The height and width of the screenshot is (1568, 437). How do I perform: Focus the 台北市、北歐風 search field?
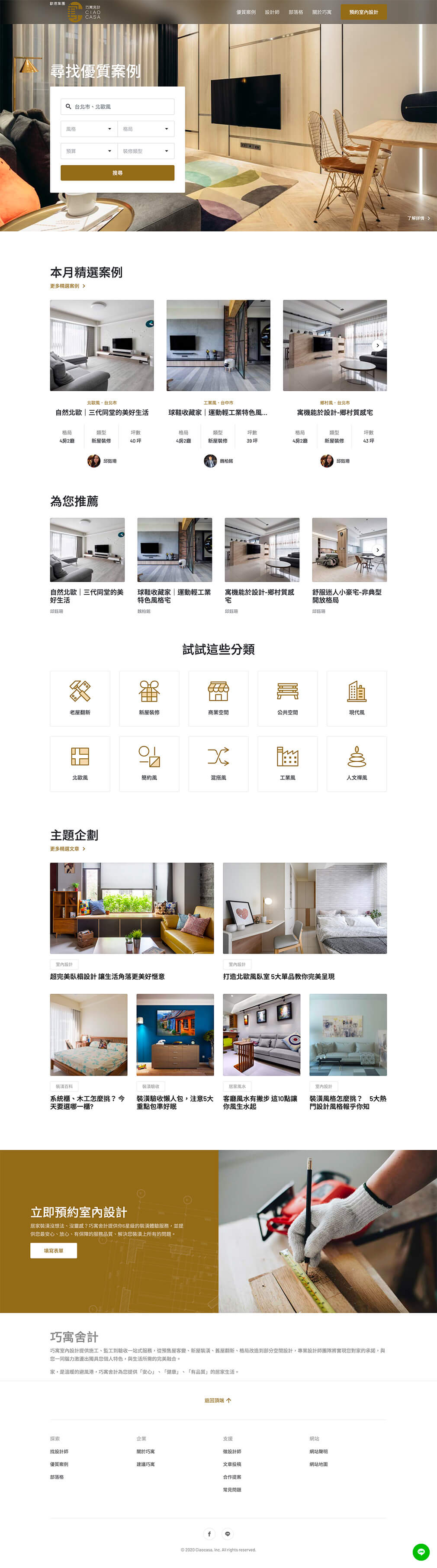117,106
